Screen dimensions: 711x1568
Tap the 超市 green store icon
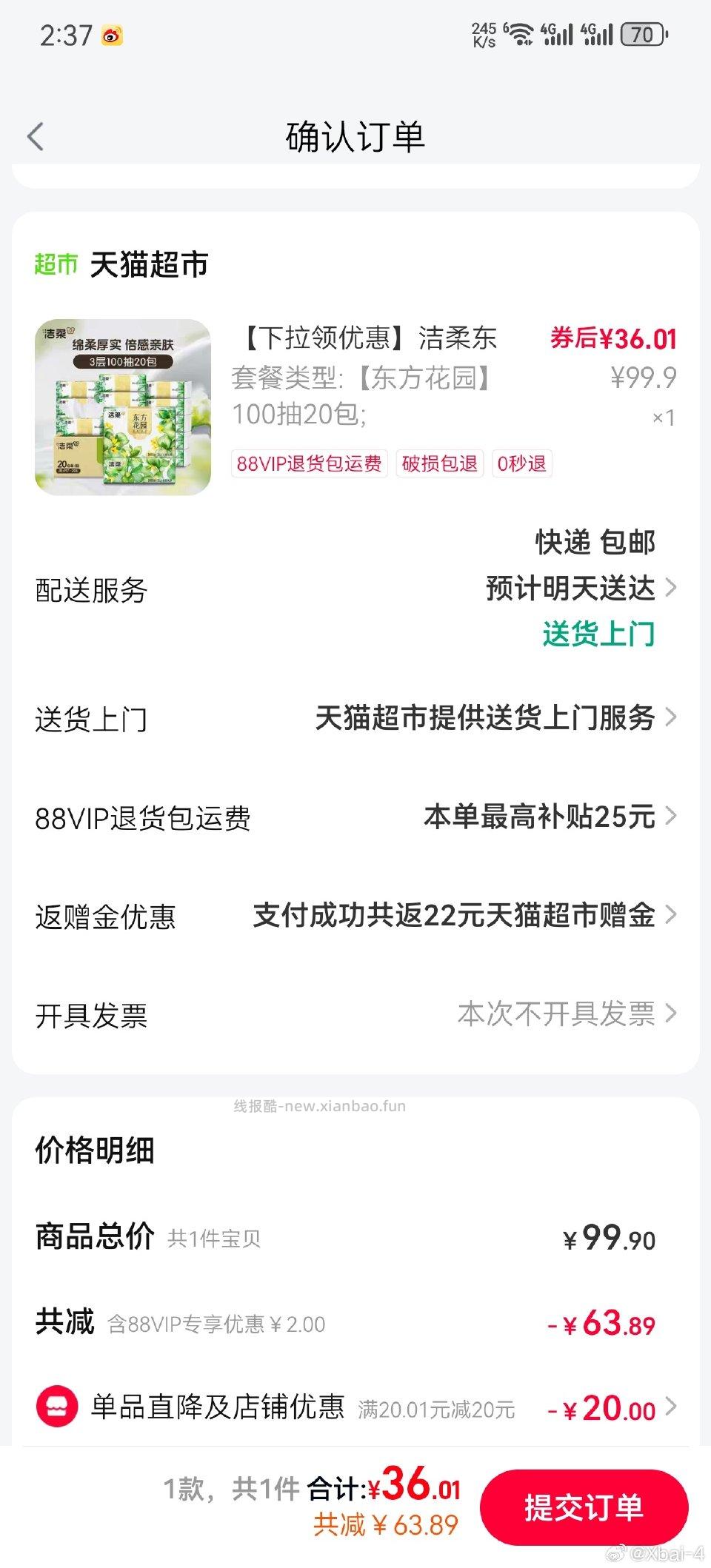56,265
